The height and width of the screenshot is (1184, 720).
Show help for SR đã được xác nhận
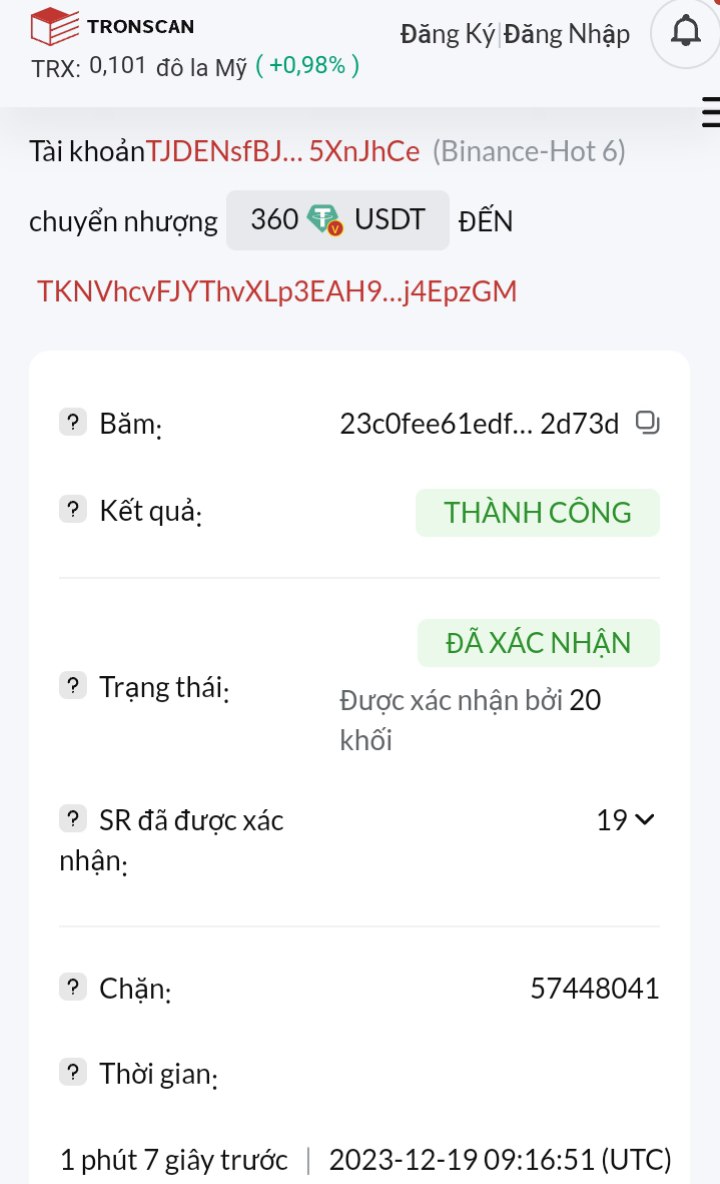coord(72,820)
